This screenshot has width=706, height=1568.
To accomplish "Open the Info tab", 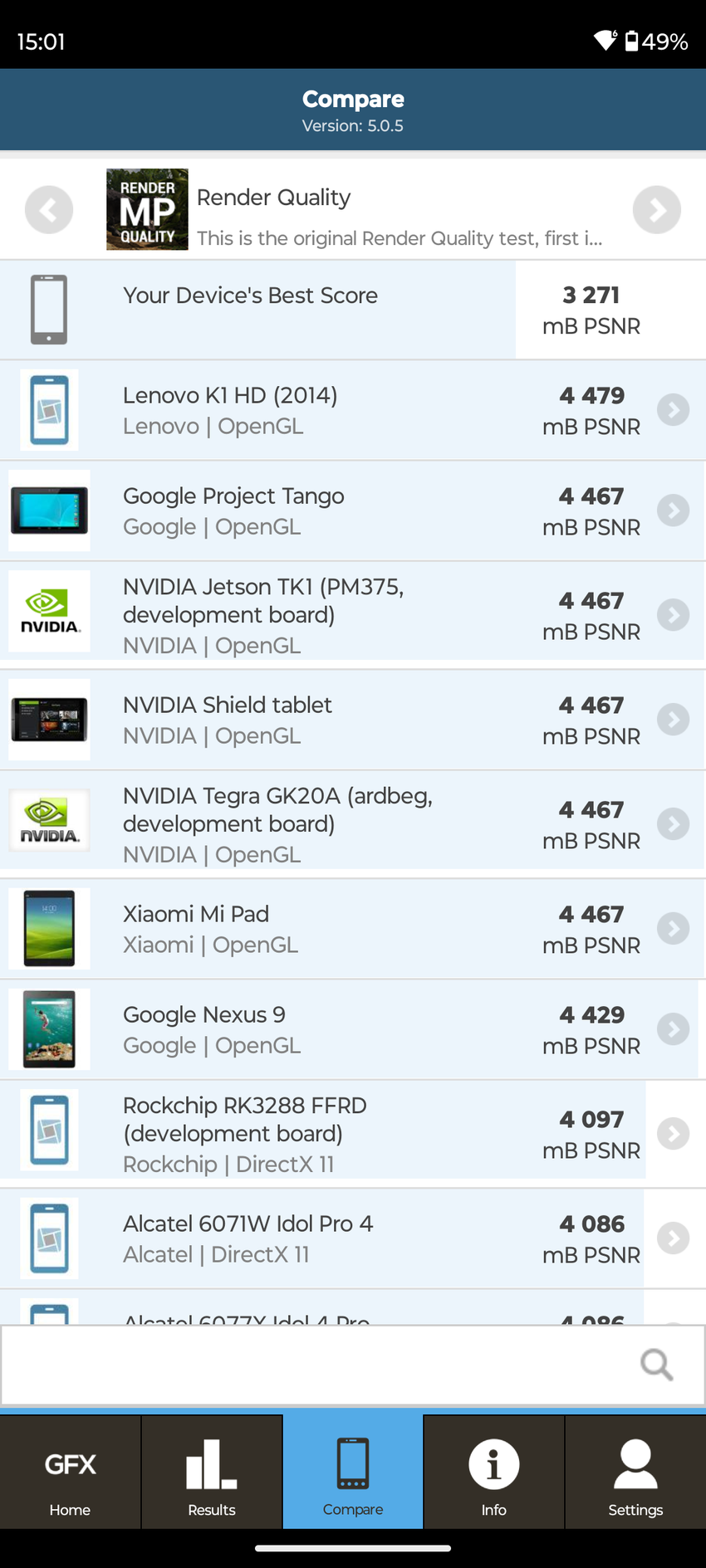I will pos(494,1472).
